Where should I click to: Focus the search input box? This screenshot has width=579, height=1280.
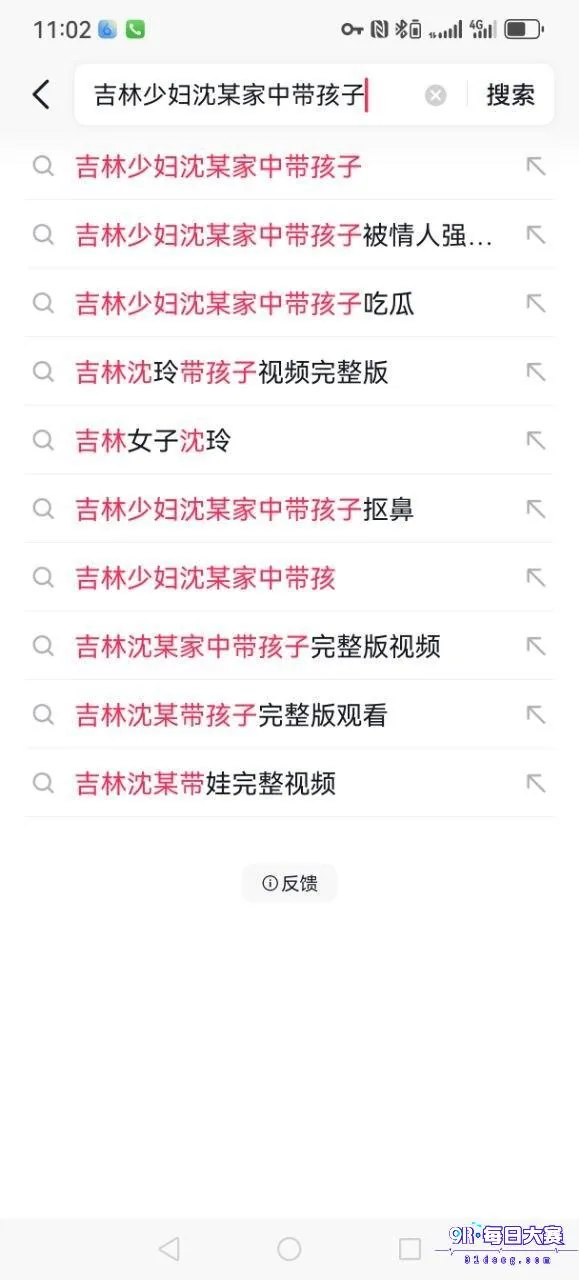[x=250, y=95]
